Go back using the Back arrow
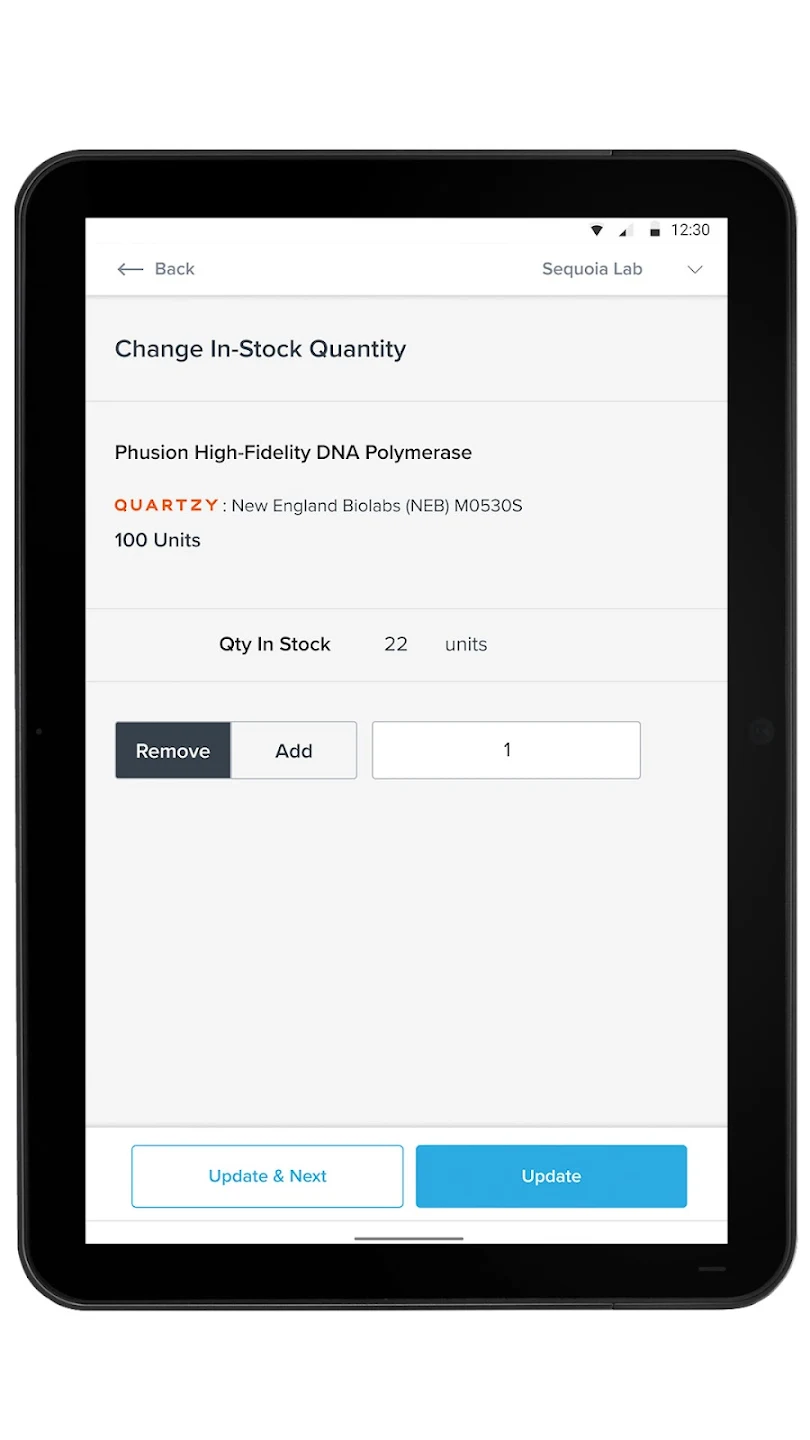 coord(131,269)
